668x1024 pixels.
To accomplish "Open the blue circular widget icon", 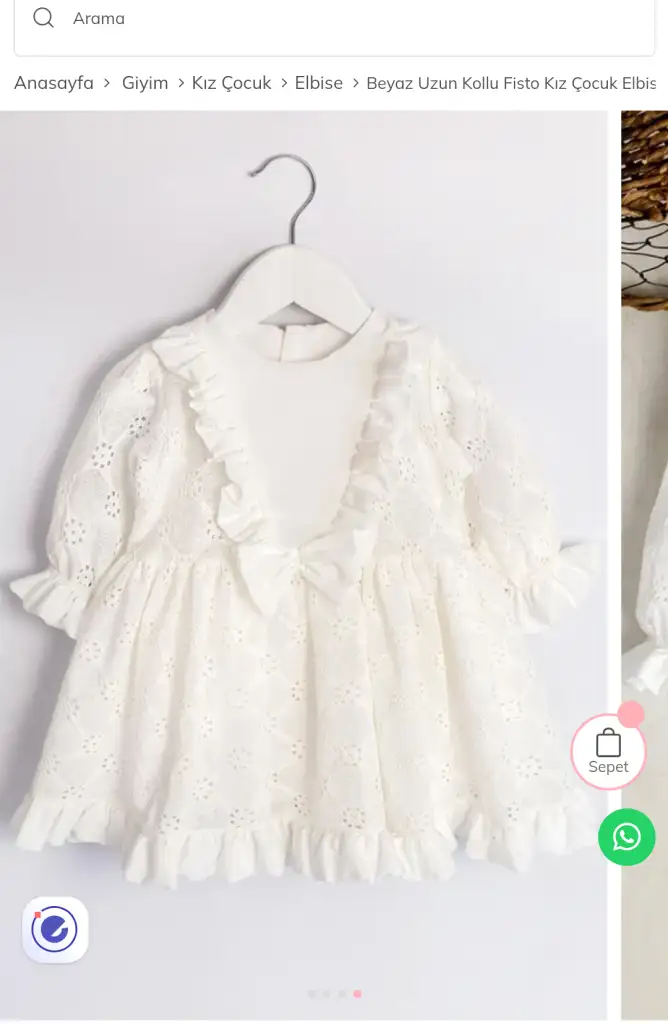I will [x=55, y=930].
